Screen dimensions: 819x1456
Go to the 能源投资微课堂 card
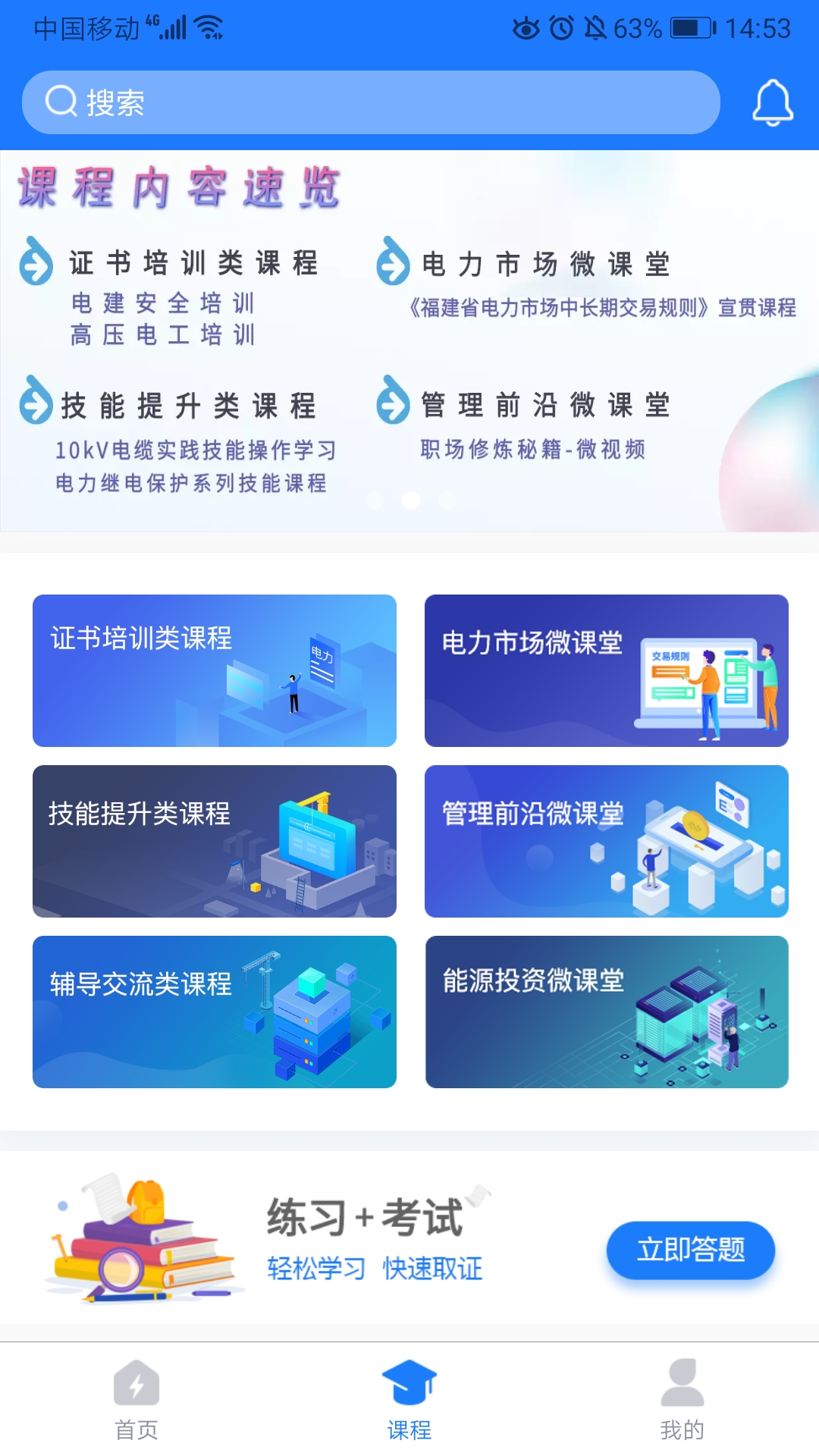point(606,1012)
